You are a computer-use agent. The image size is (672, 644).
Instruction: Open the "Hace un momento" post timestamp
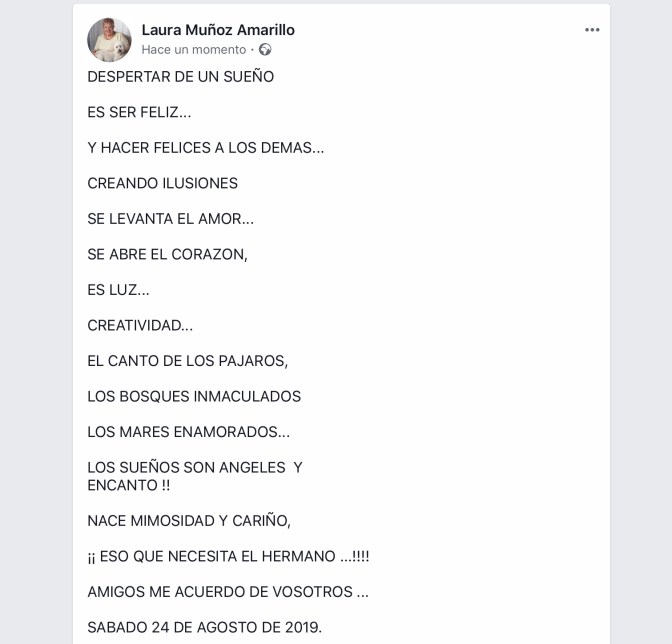[194, 50]
